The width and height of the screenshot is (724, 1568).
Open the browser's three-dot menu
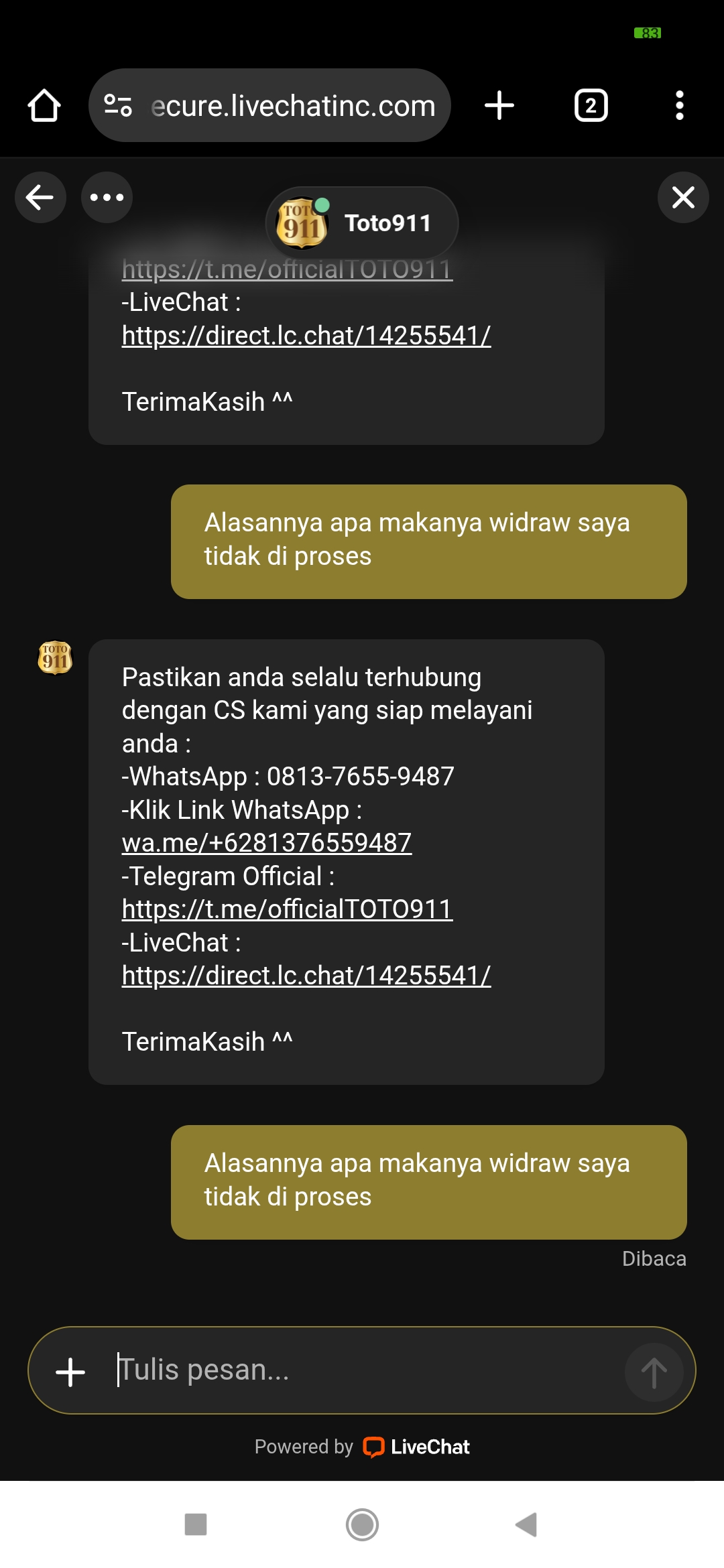click(679, 106)
